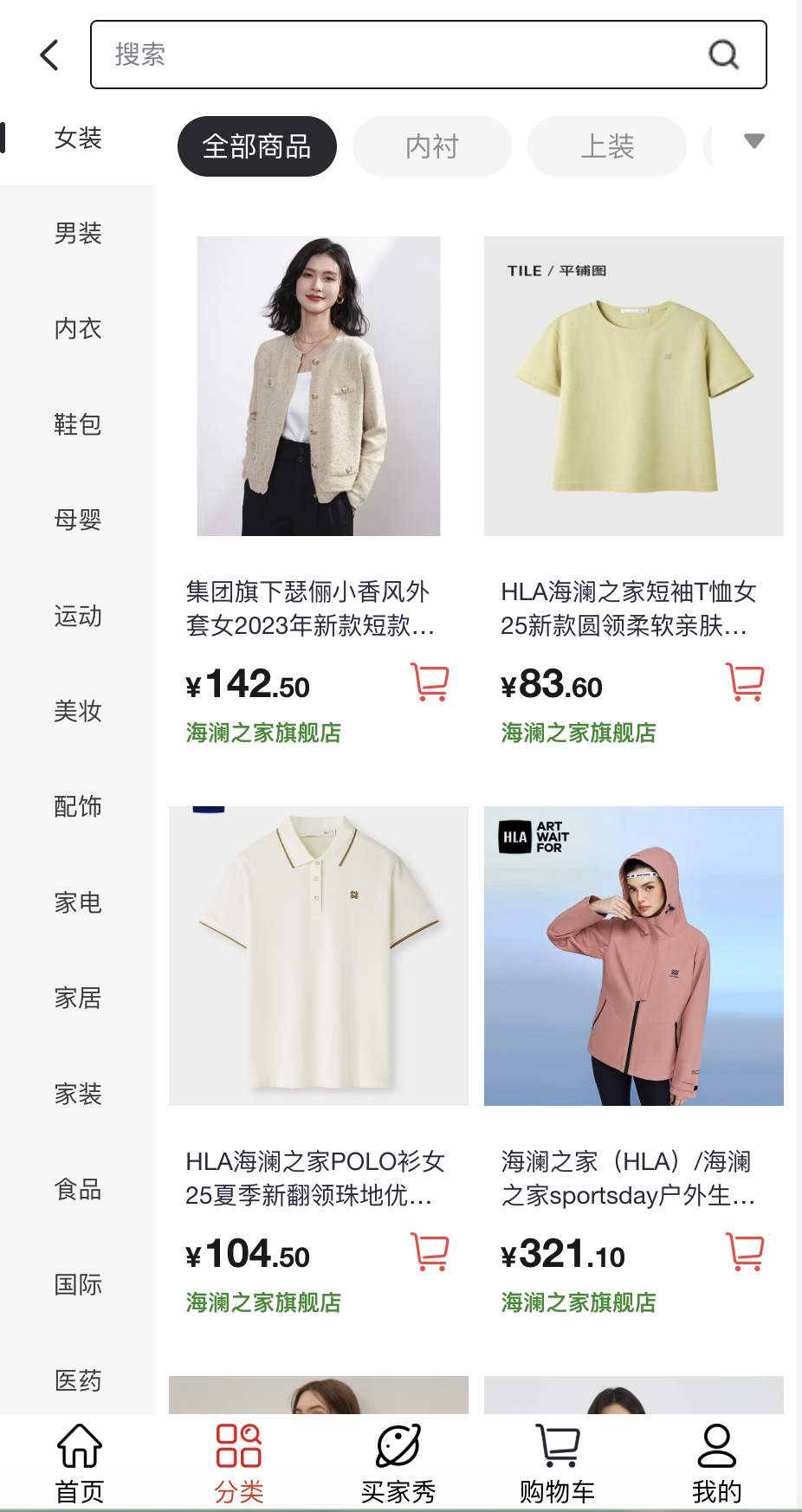Open the POLO衫女 product card

[318, 956]
